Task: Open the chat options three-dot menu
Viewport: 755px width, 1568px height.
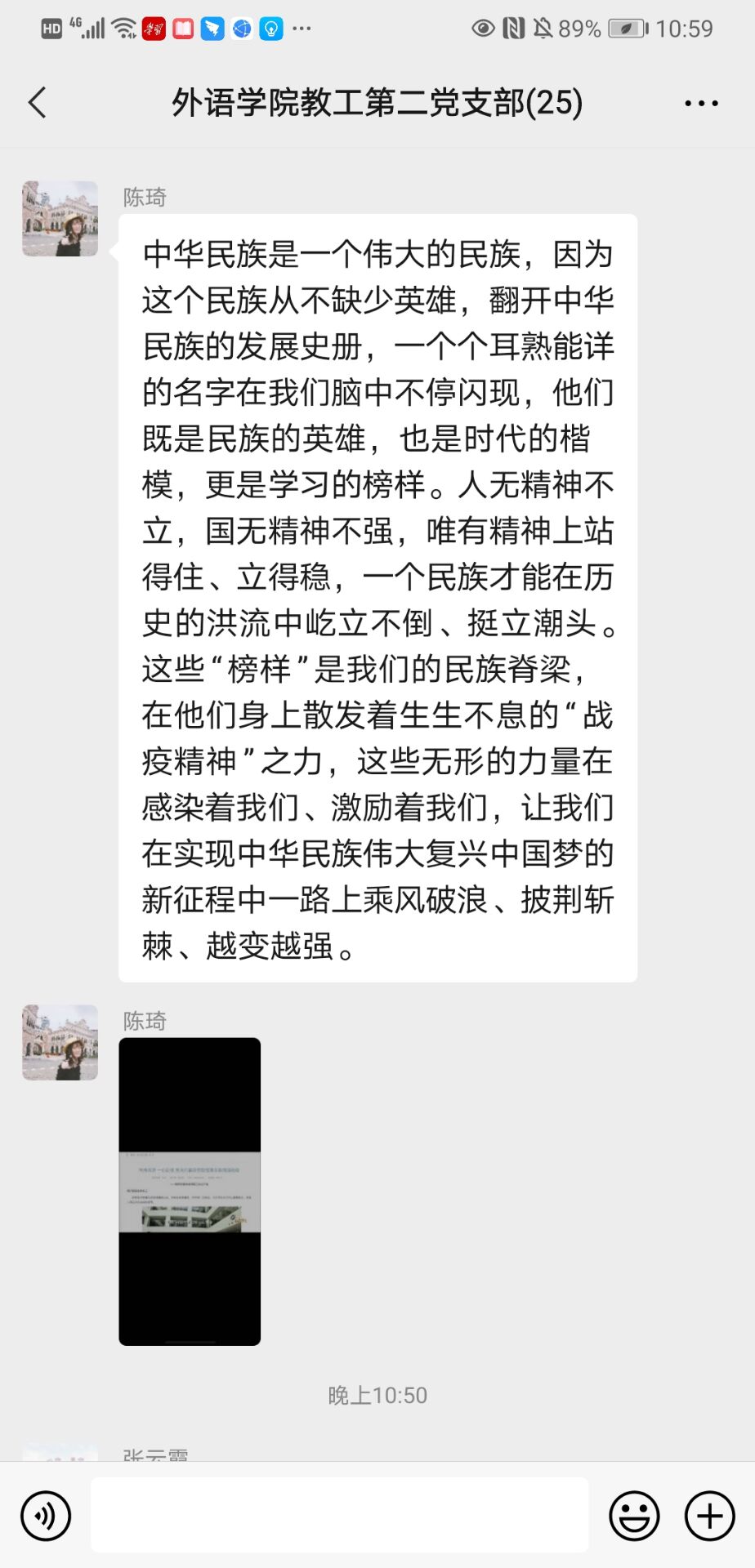Action: [x=701, y=104]
